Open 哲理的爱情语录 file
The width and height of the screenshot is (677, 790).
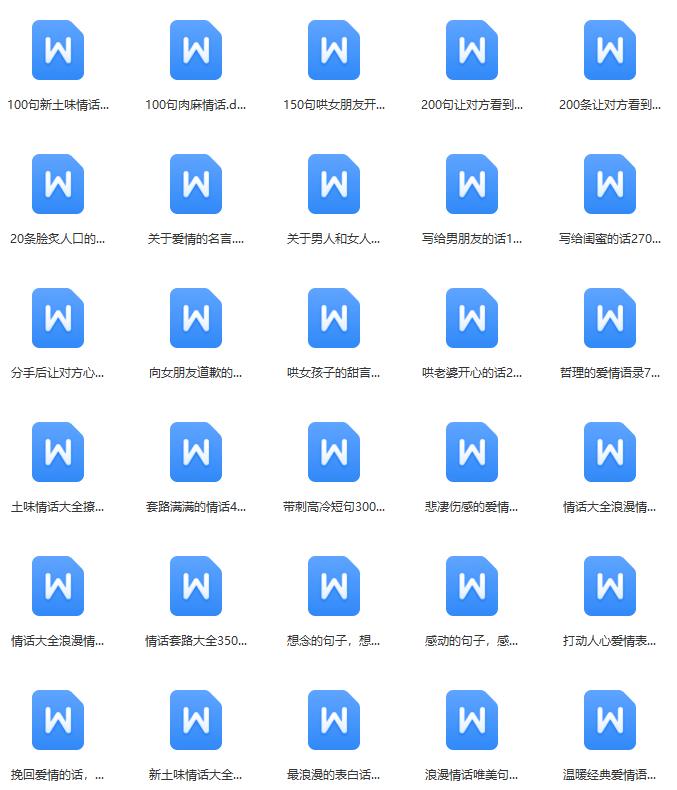click(610, 318)
